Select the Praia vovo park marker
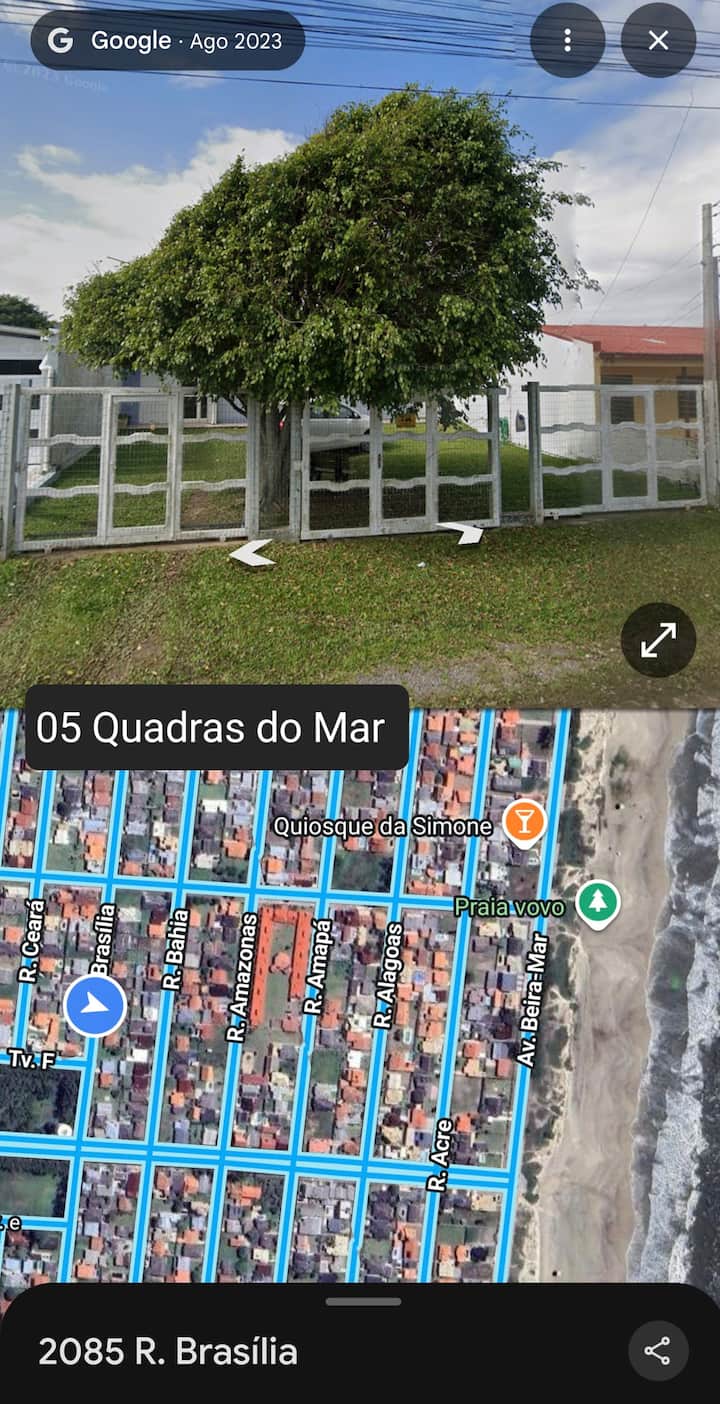 [x=598, y=903]
